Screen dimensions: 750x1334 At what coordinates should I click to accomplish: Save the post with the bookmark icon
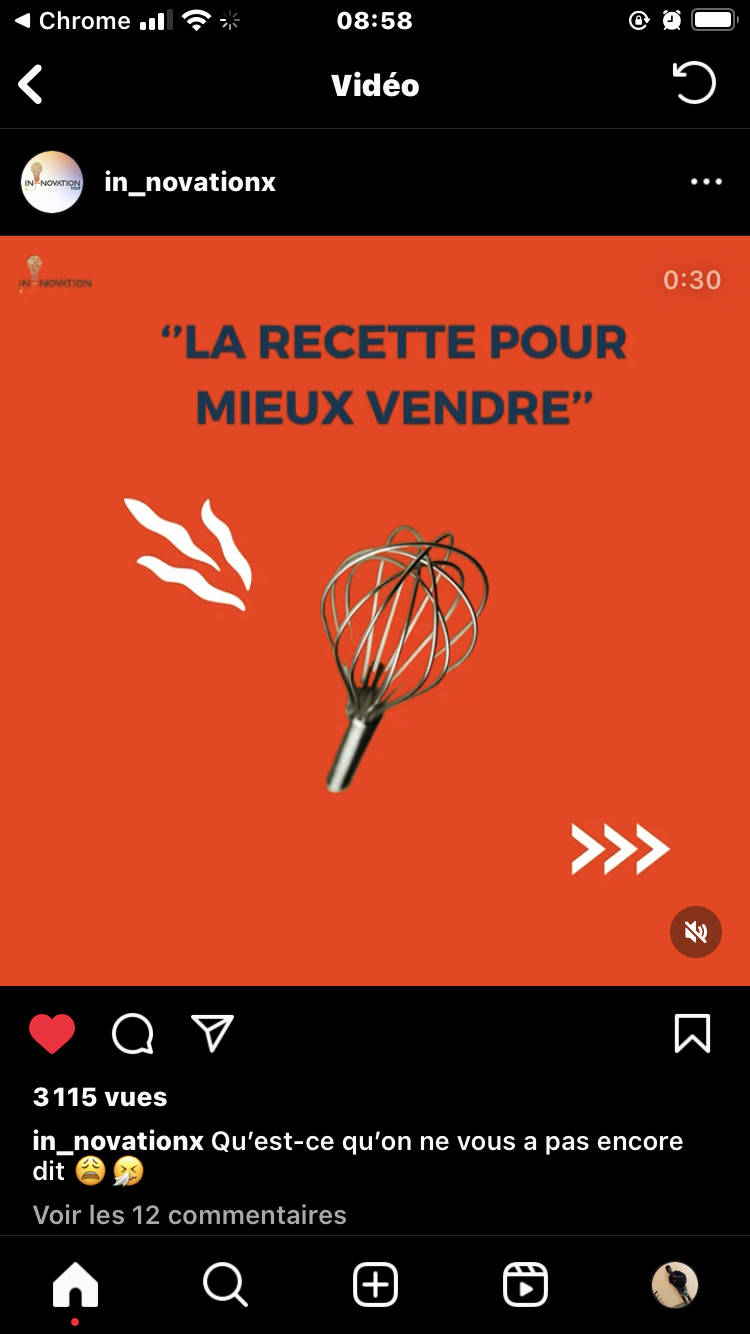coord(692,1034)
